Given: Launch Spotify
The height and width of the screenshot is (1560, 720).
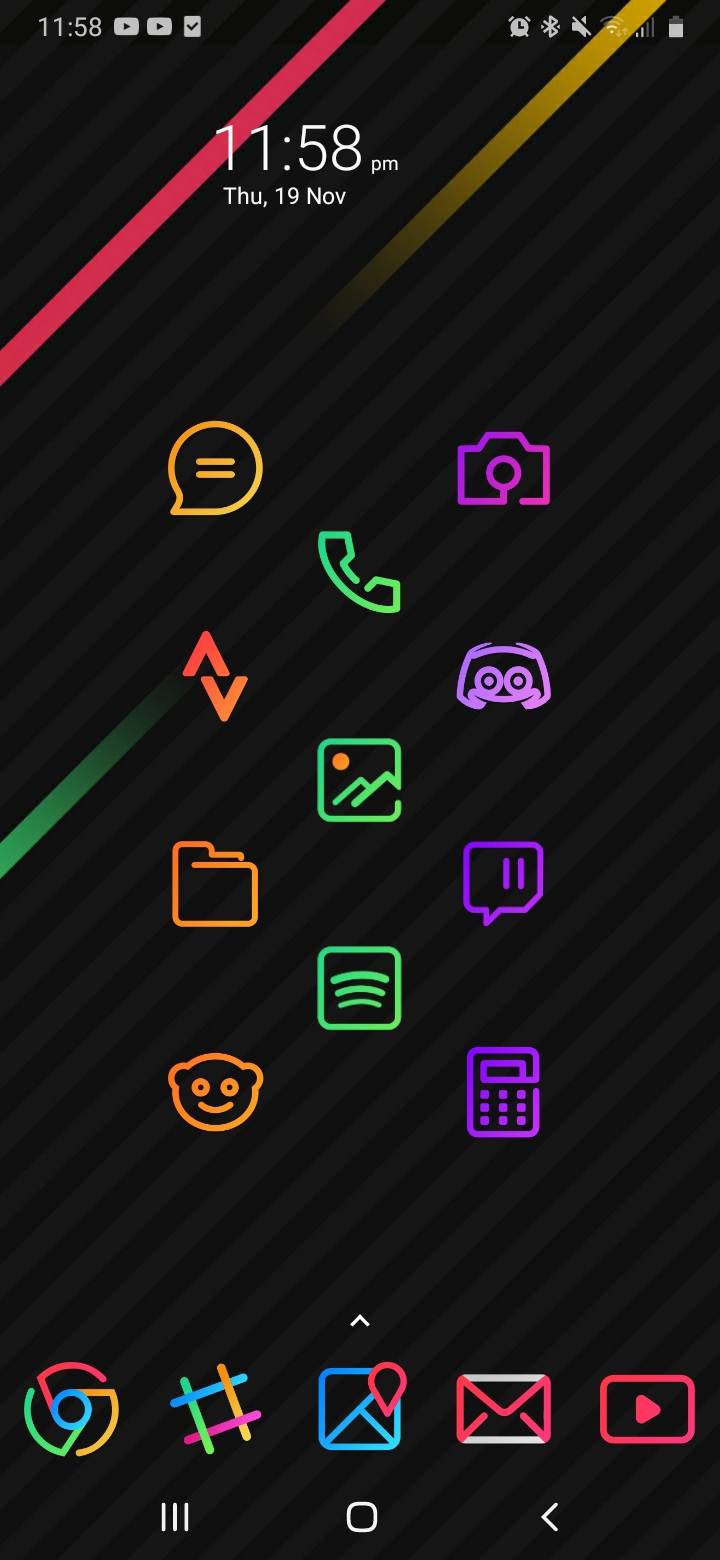Looking at the screenshot, I should [x=359, y=988].
